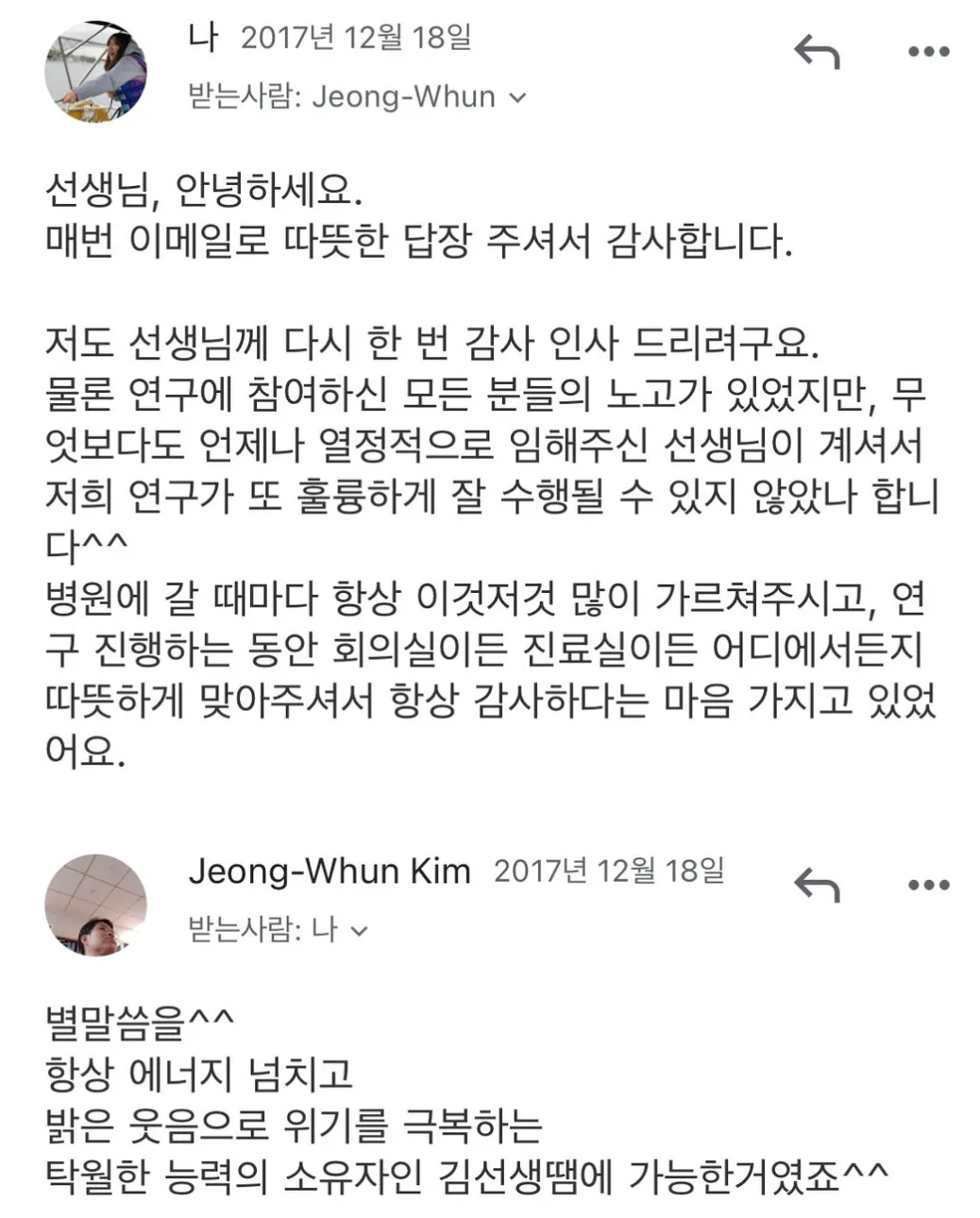Open overflow menu of the first email

click(928, 52)
